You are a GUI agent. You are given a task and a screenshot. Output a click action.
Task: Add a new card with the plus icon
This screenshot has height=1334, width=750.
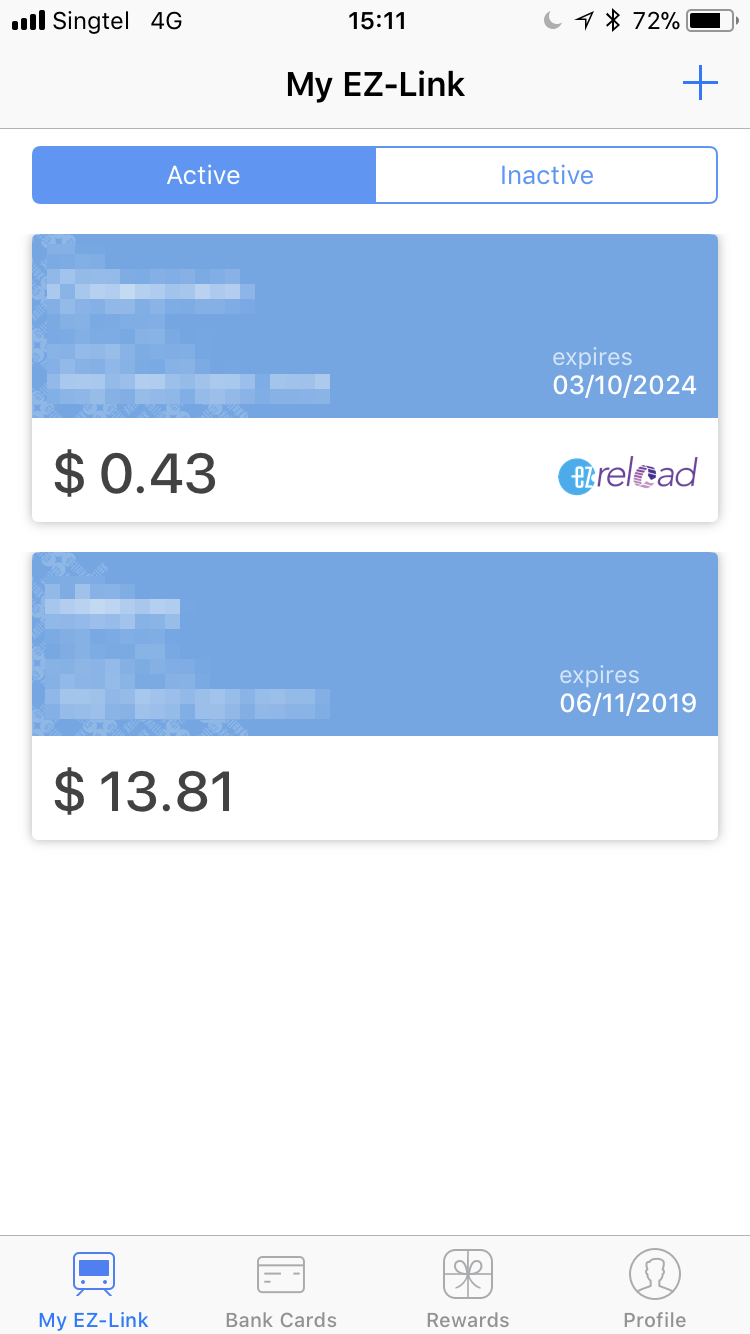click(x=700, y=83)
